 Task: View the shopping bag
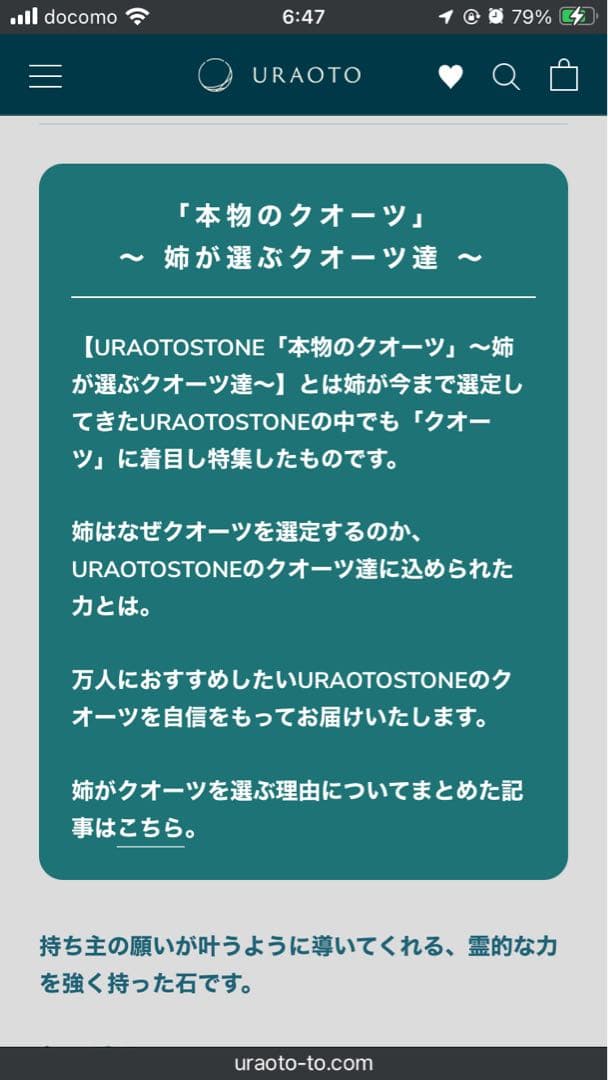coord(564,76)
